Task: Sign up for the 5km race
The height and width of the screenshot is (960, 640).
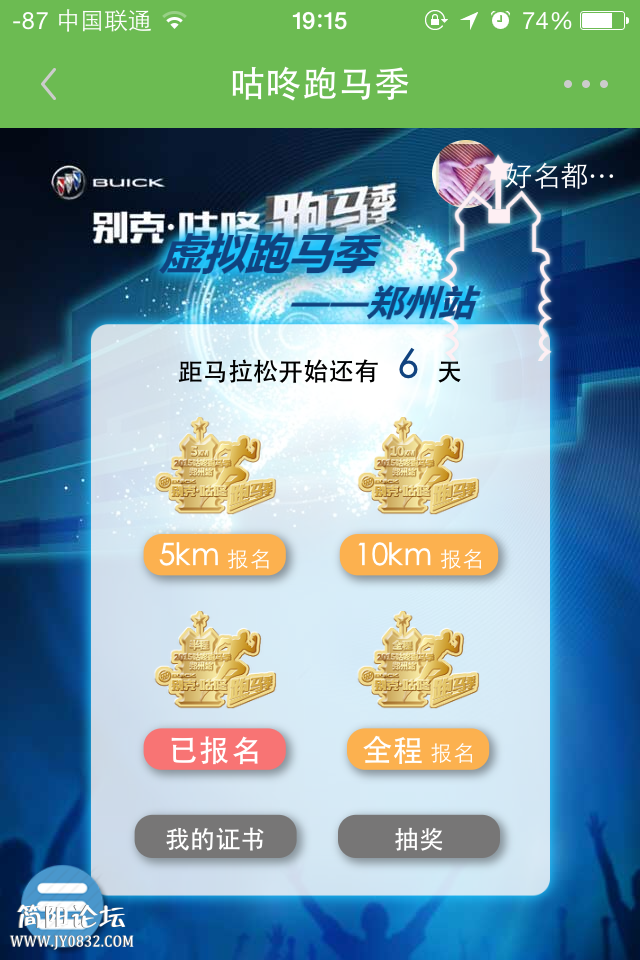Action: 215,555
